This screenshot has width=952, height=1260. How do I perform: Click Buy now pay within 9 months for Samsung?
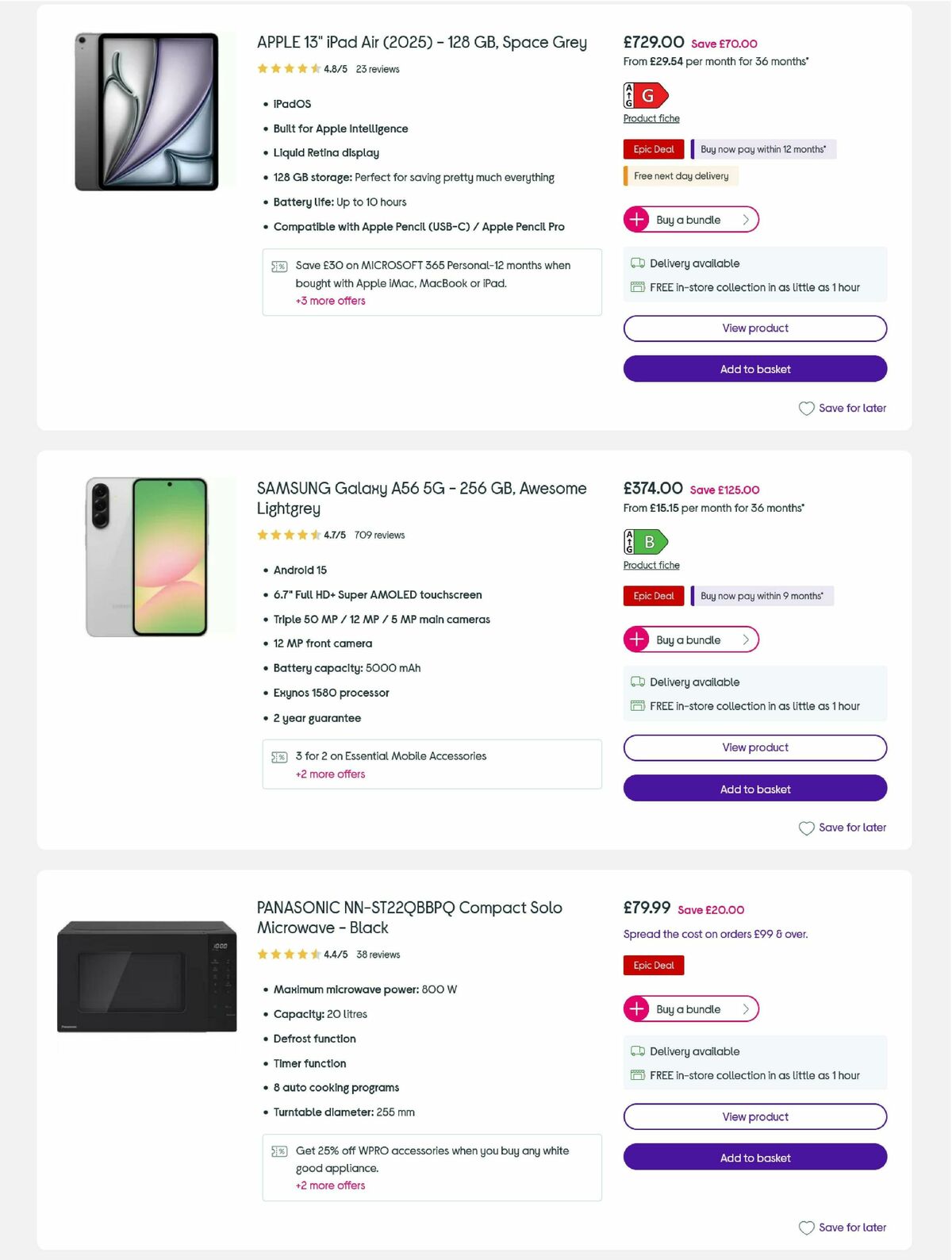pyautogui.click(x=762, y=596)
